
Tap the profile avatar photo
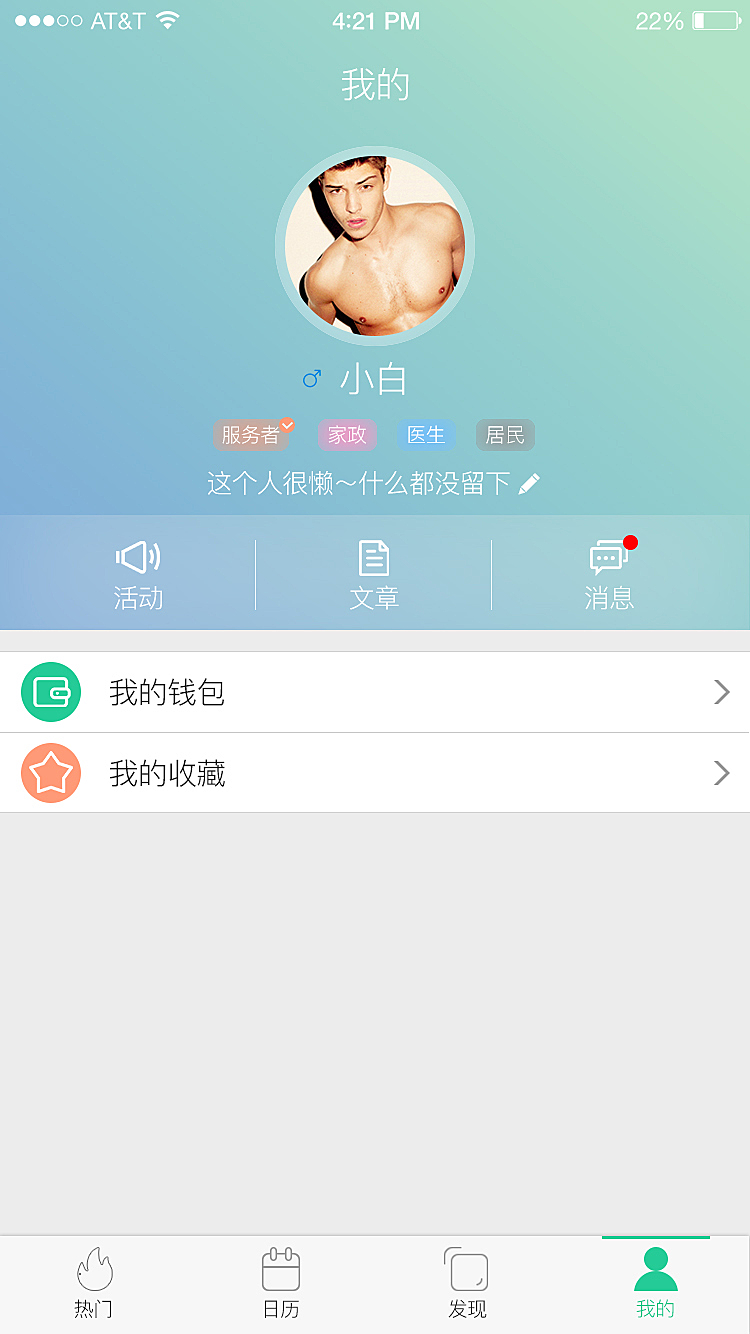tap(375, 246)
